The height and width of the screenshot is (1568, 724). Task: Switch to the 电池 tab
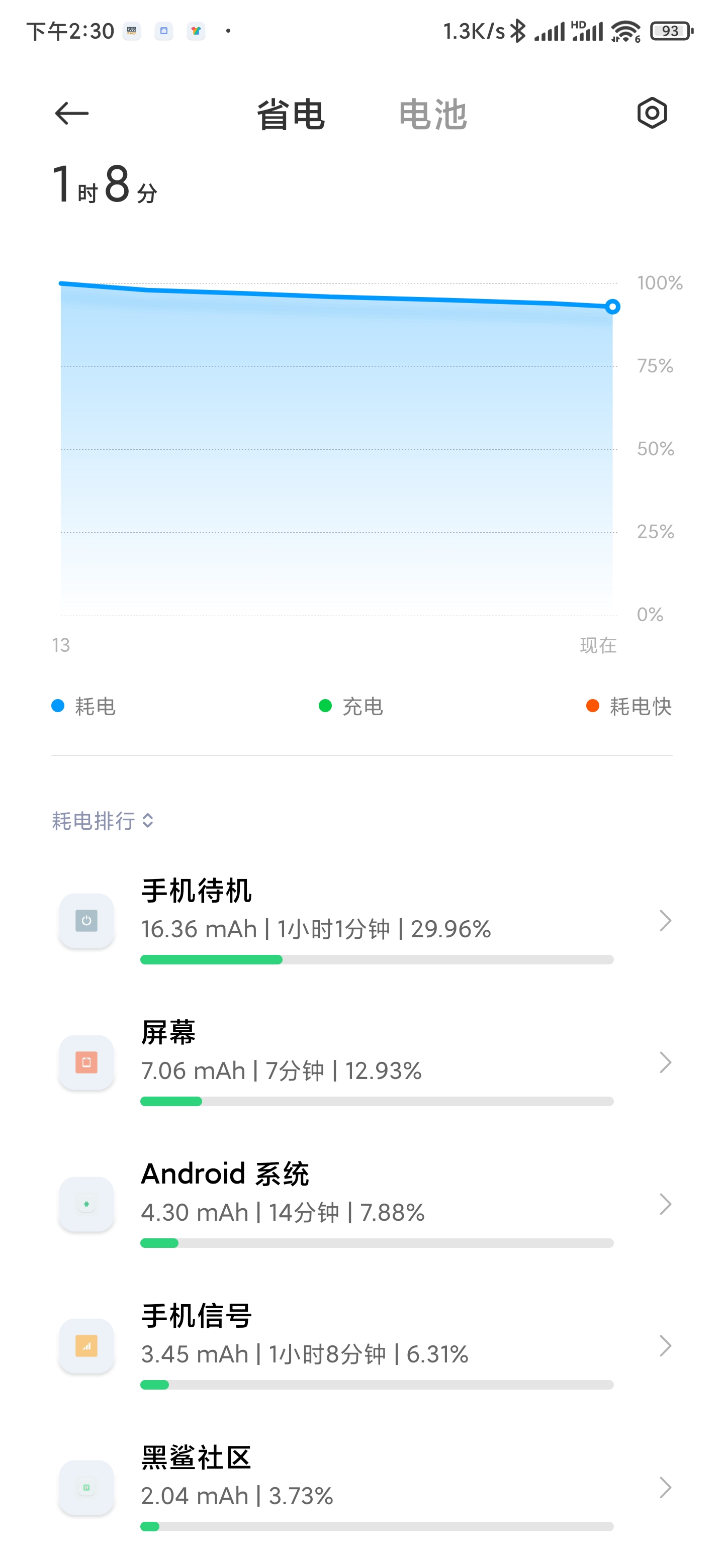[432, 115]
